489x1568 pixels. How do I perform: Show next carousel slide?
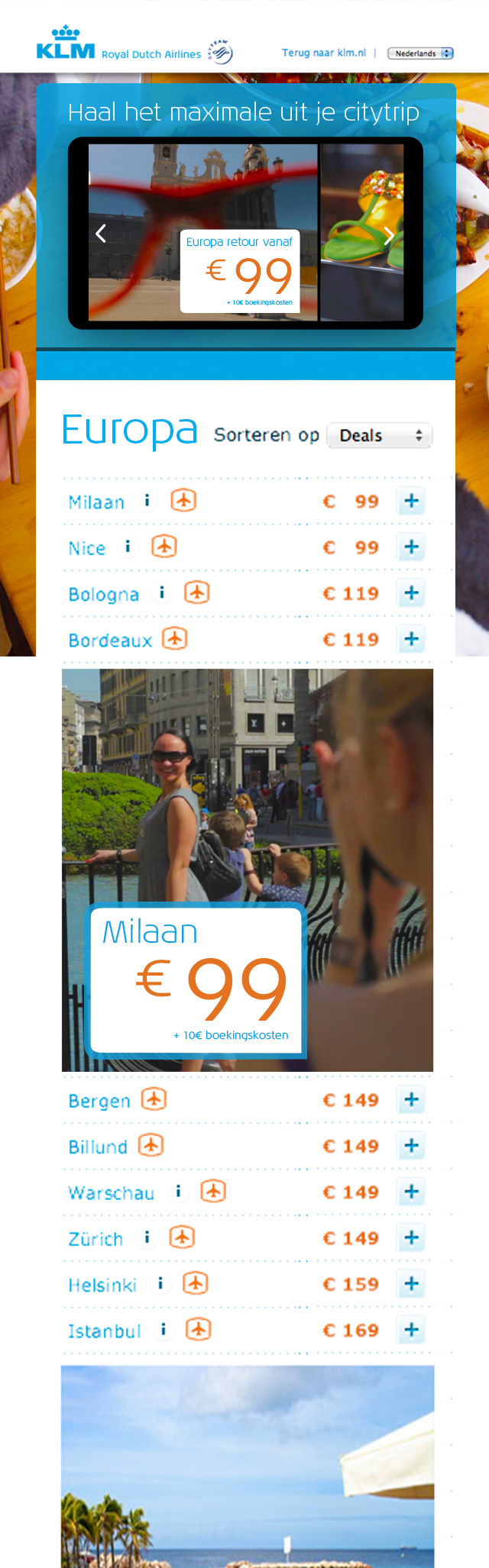[389, 235]
